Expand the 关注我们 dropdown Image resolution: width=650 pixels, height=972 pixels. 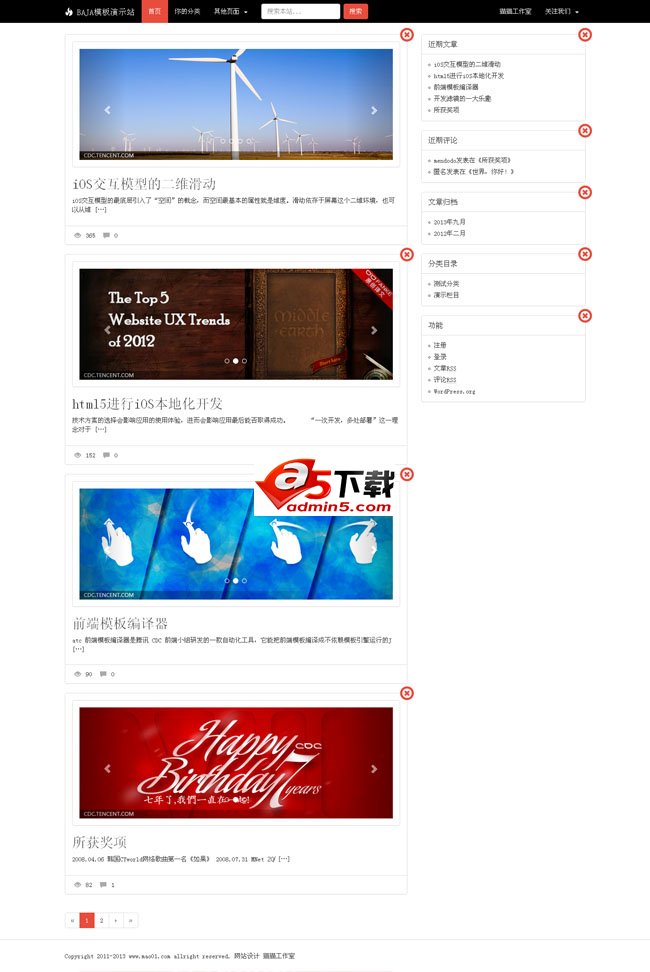click(561, 11)
